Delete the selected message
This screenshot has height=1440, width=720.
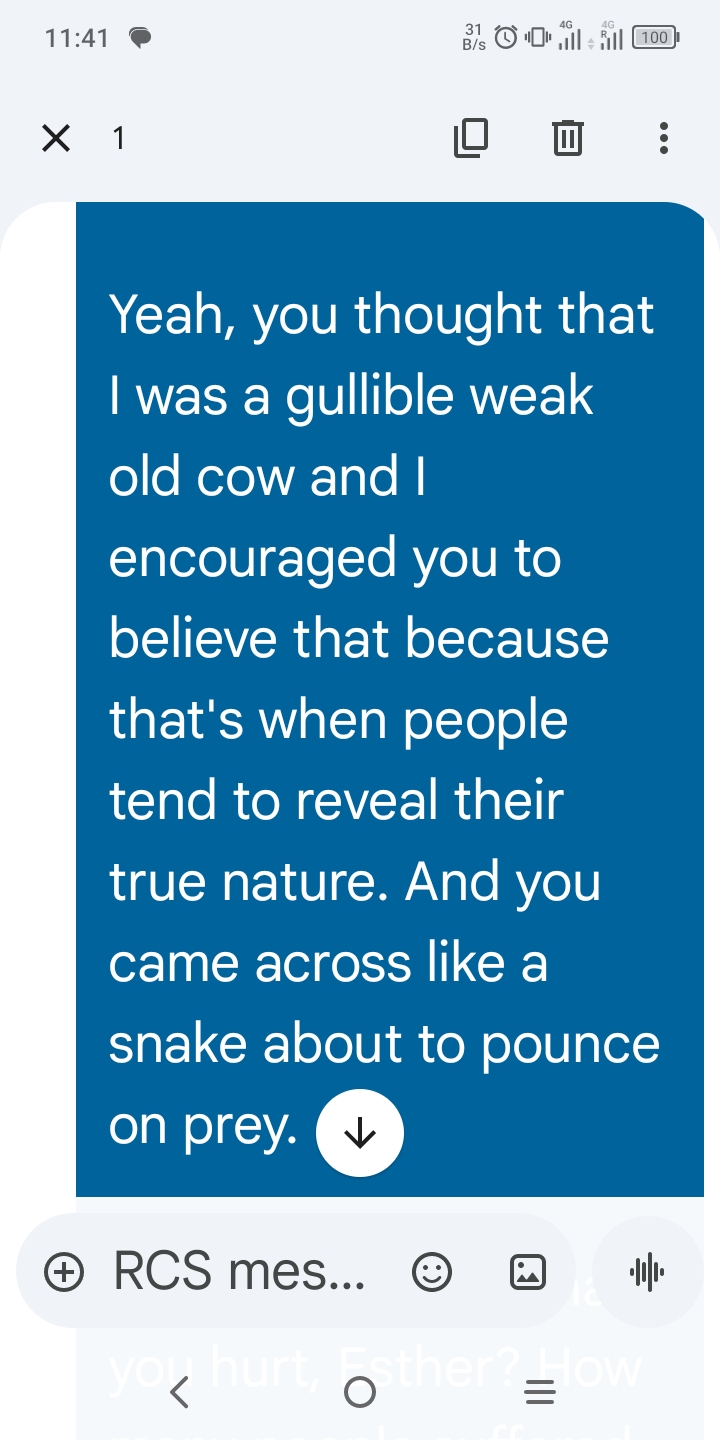tap(567, 137)
